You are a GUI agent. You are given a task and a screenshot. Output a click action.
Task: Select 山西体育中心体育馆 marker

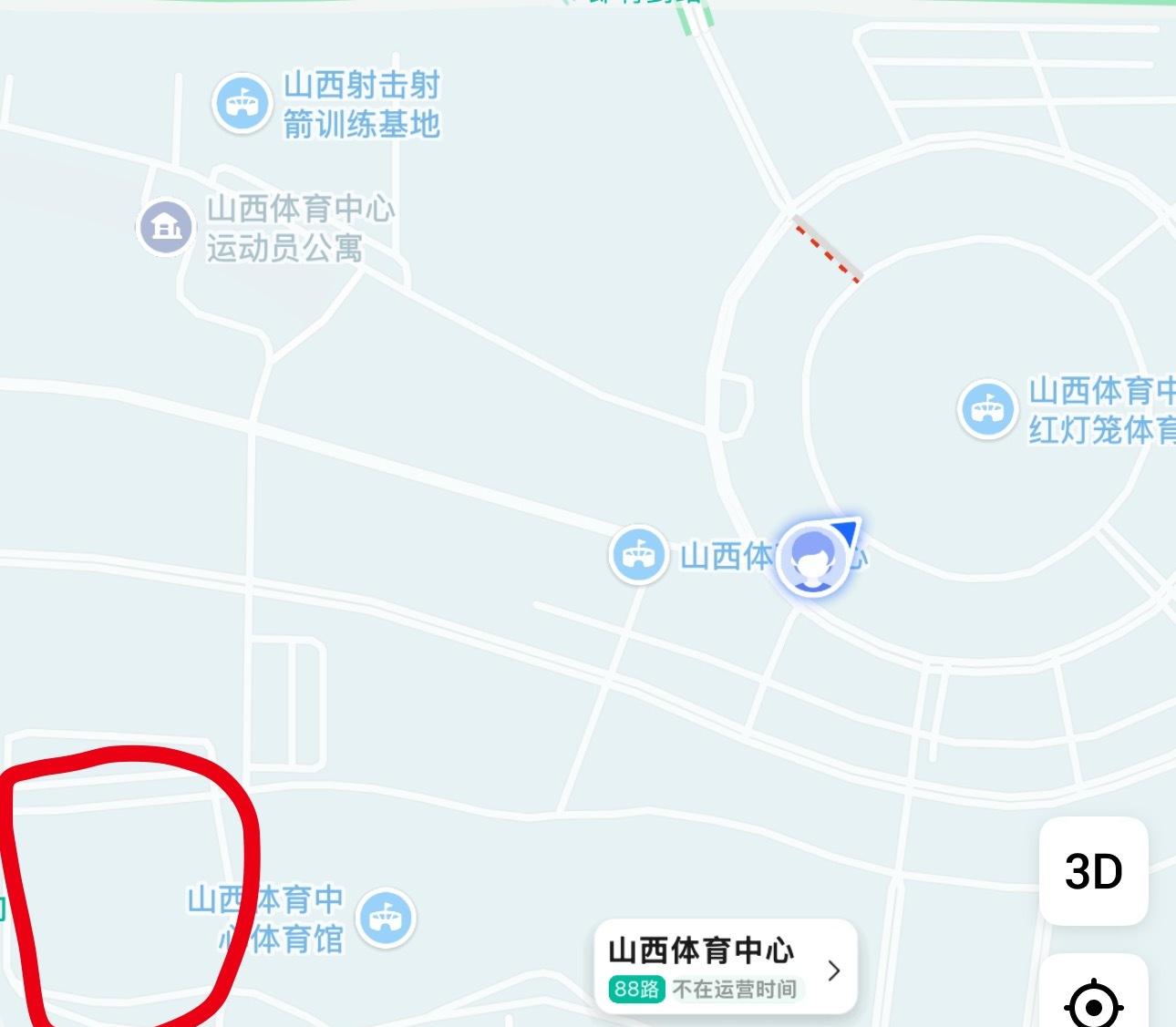click(386, 918)
